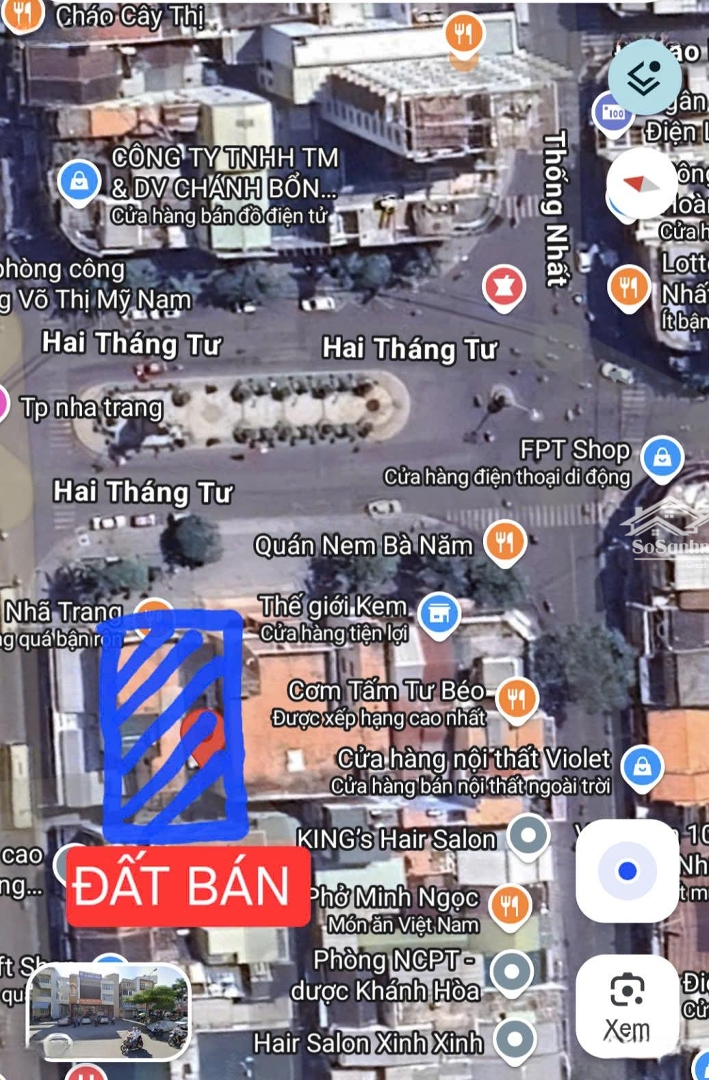Open Quán Nem Bà Năm restaurant marker
Image resolution: width=709 pixels, height=1080 pixels.
(x=506, y=543)
